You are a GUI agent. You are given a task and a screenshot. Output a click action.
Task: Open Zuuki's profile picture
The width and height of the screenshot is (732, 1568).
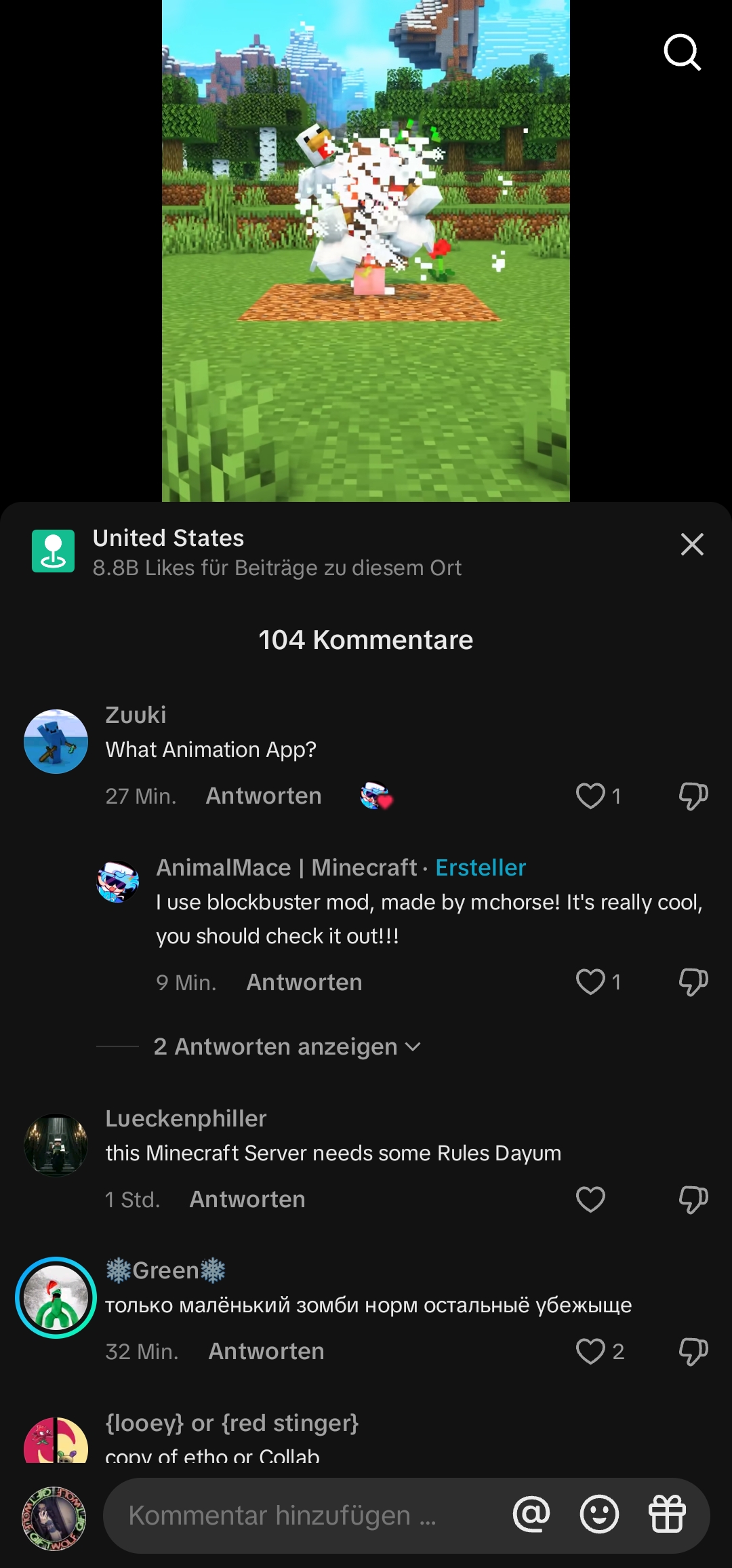click(x=56, y=741)
